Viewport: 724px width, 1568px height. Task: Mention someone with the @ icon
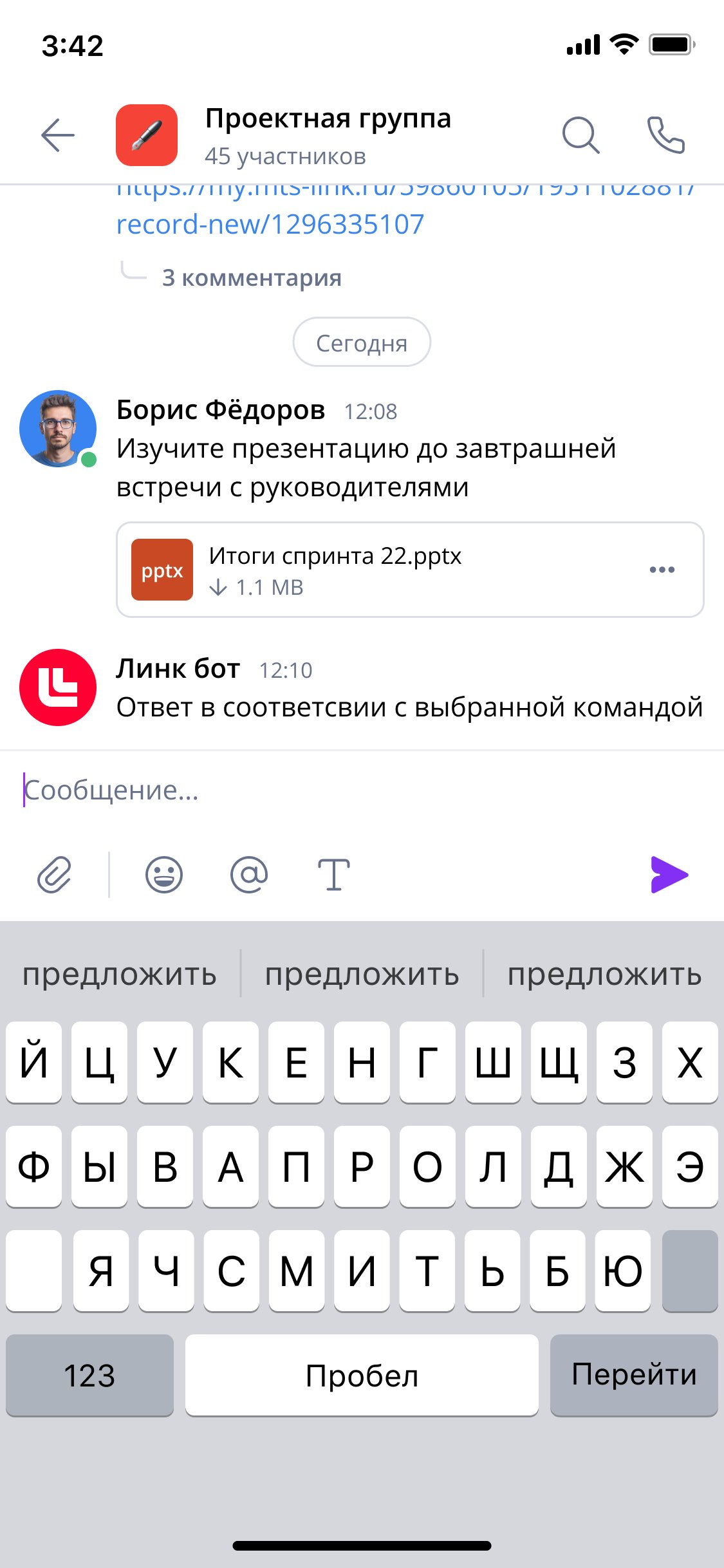[x=249, y=875]
